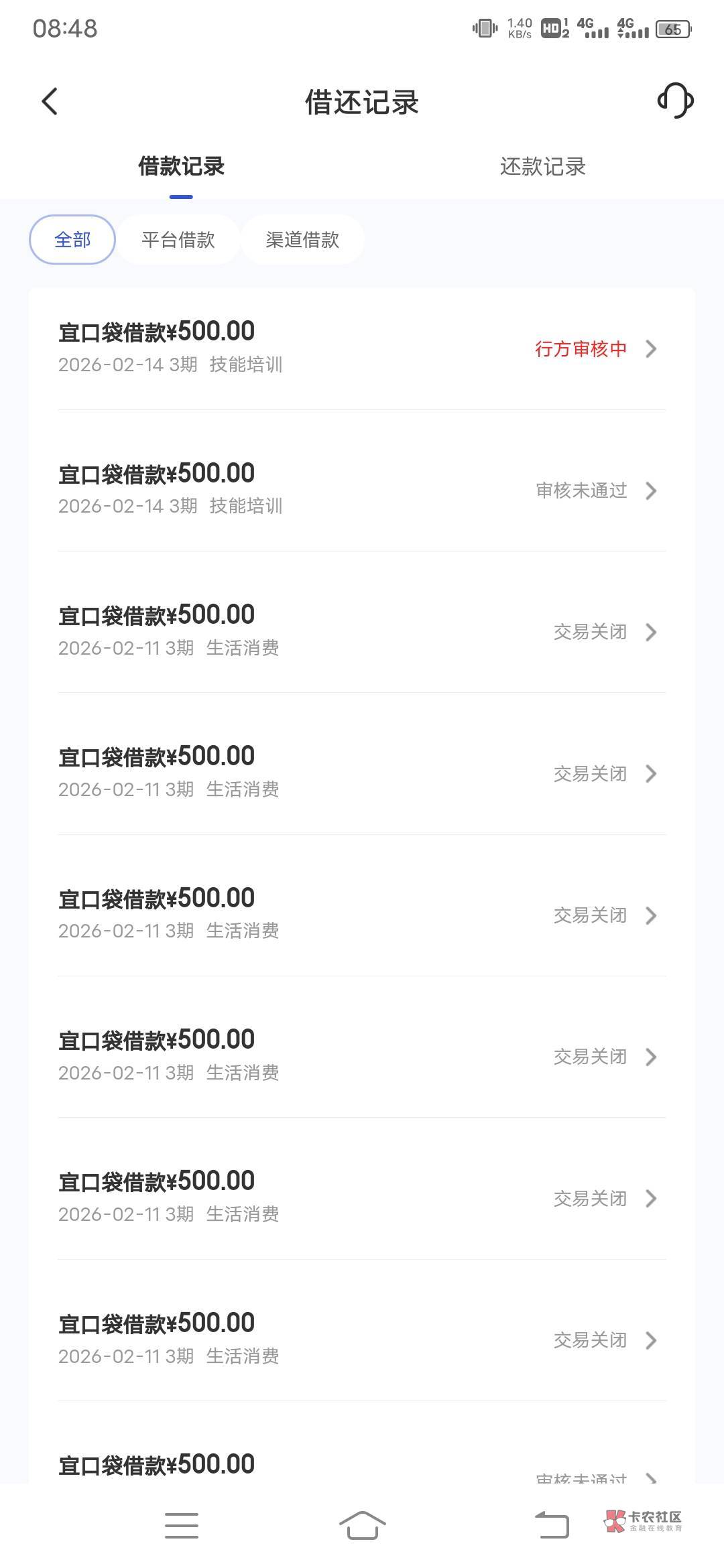Select the 全部 filter chip

click(x=72, y=240)
